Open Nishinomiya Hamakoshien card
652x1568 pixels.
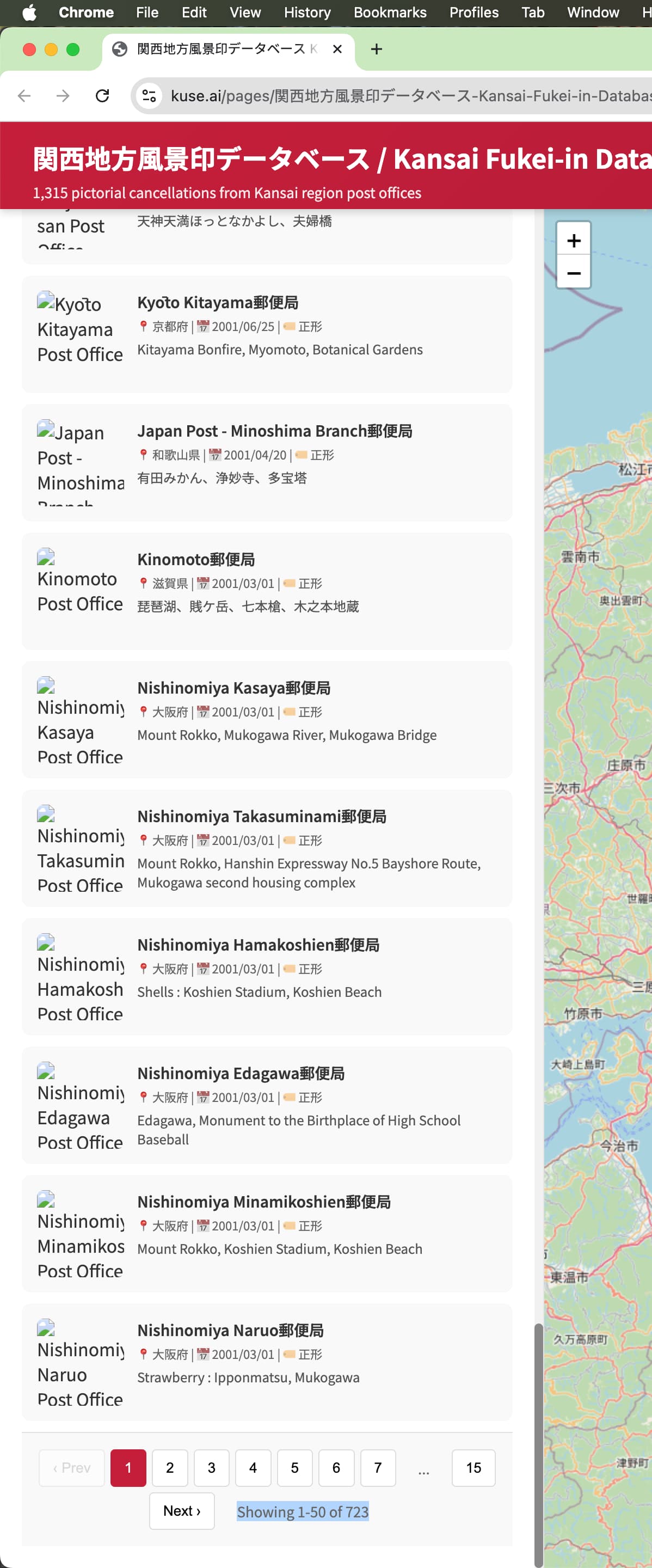[x=258, y=945]
